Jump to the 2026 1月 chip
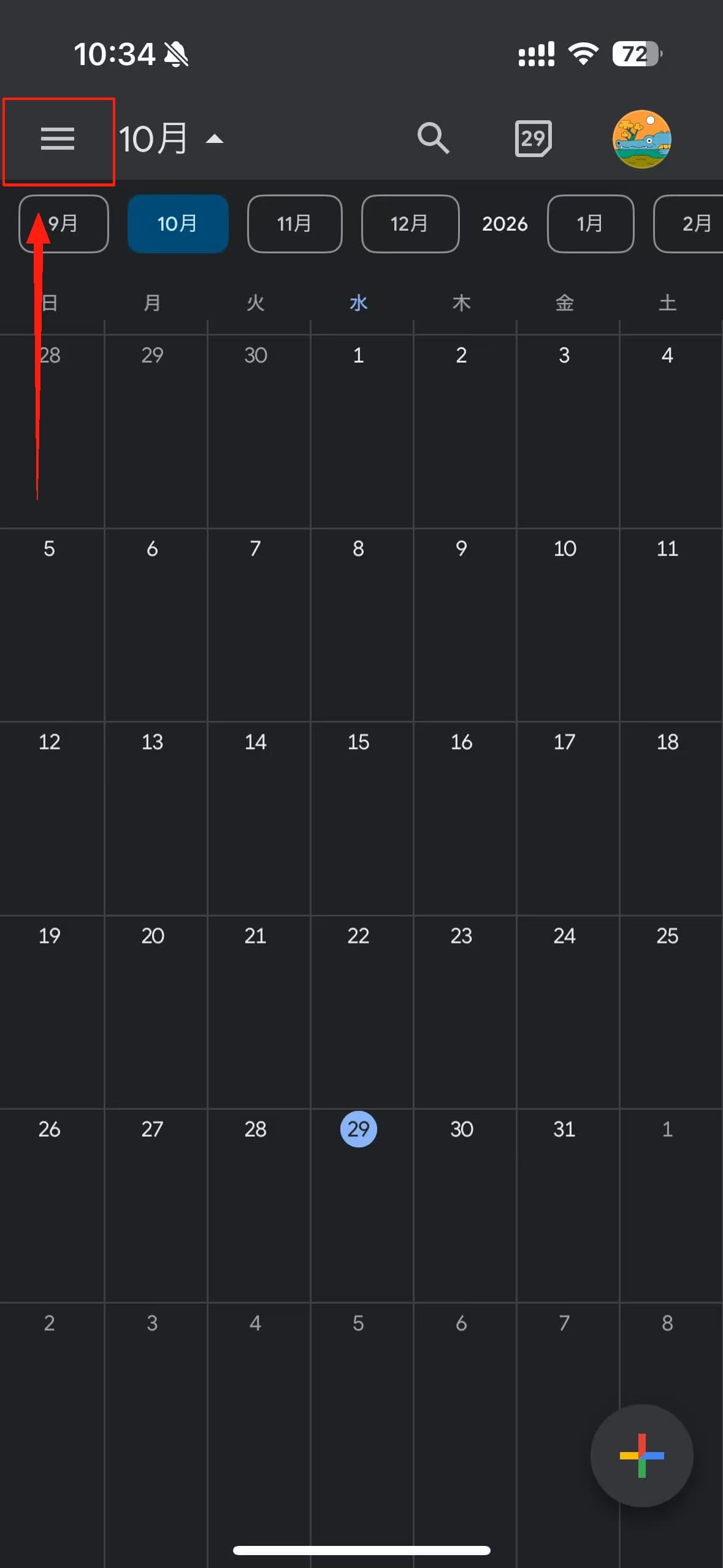Image resolution: width=723 pixels, height=1568 pixels. coord(590,224)
